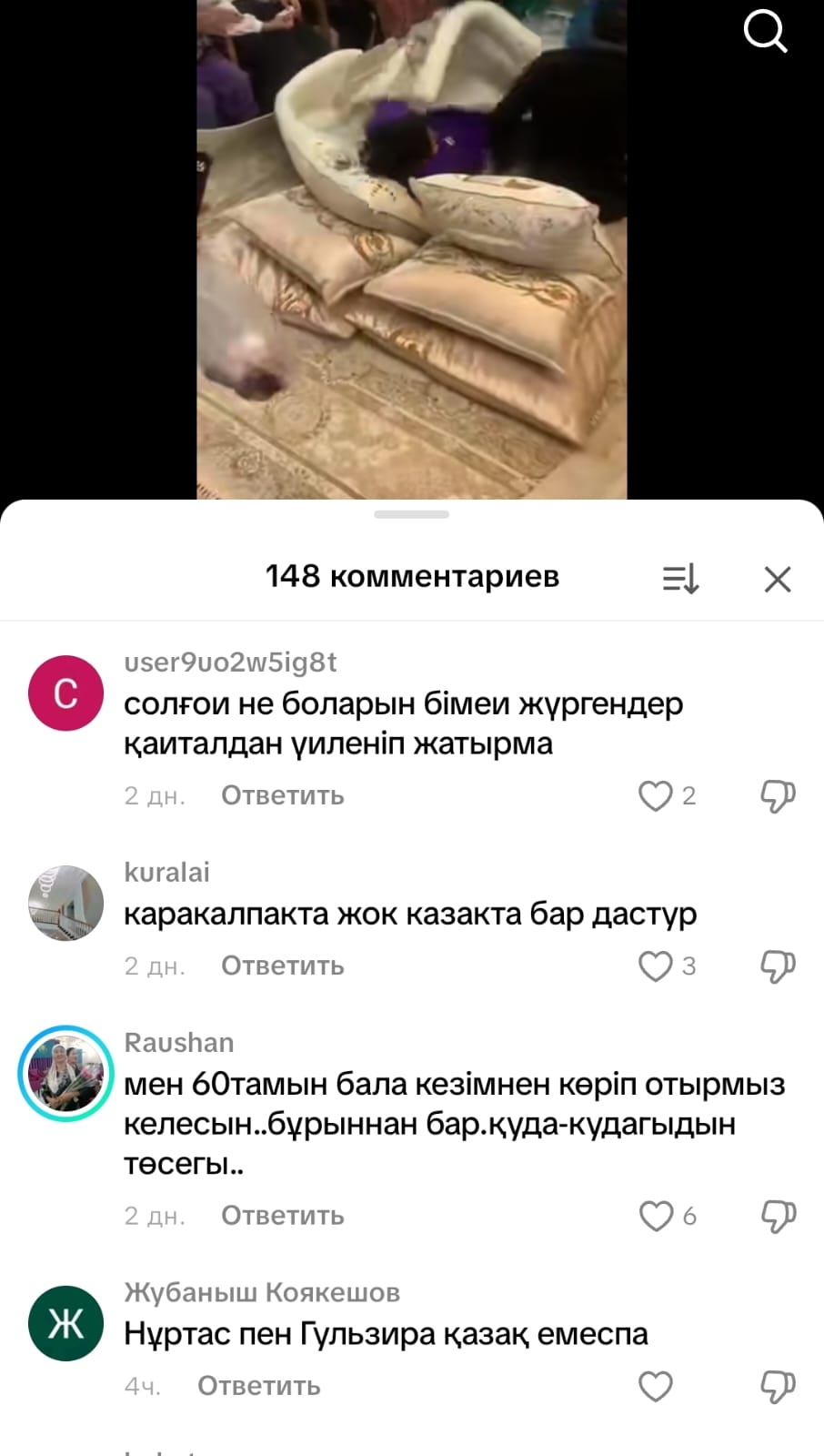The height and width of the screenshot is (1456, 824).
Task: Reply to Raushan's comment
Action: (283, 1216)
